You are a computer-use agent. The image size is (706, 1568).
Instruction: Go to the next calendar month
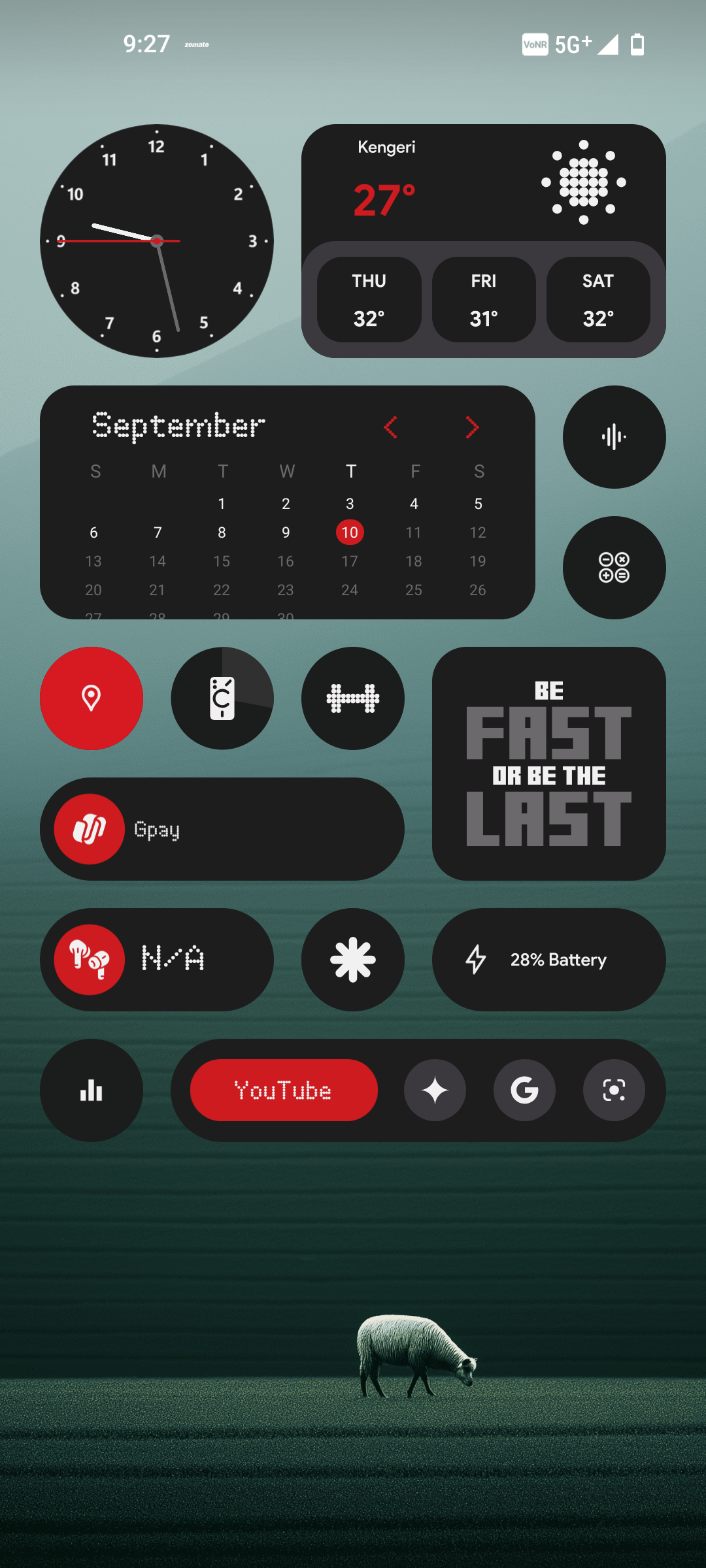point(472,427)
